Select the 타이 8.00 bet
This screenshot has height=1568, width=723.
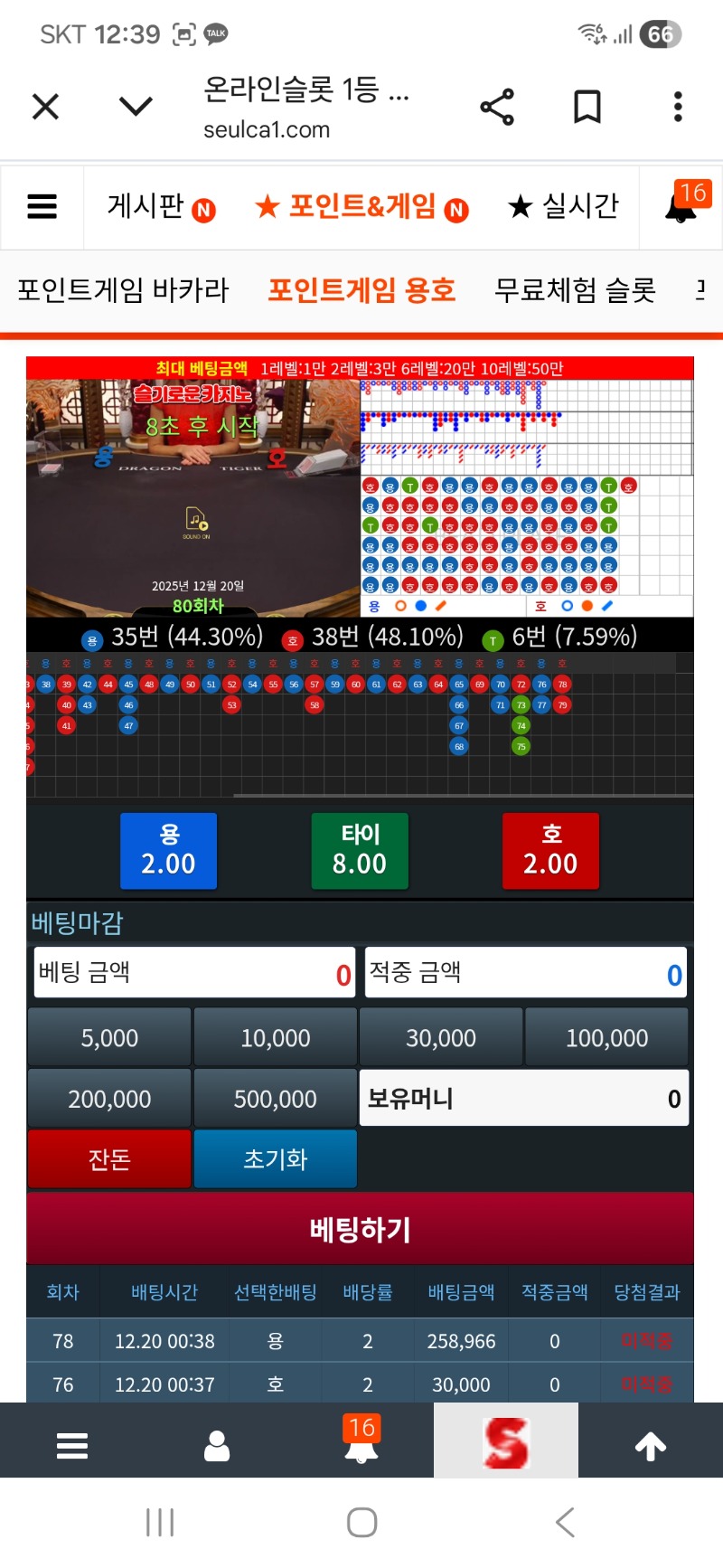point(360,851)
